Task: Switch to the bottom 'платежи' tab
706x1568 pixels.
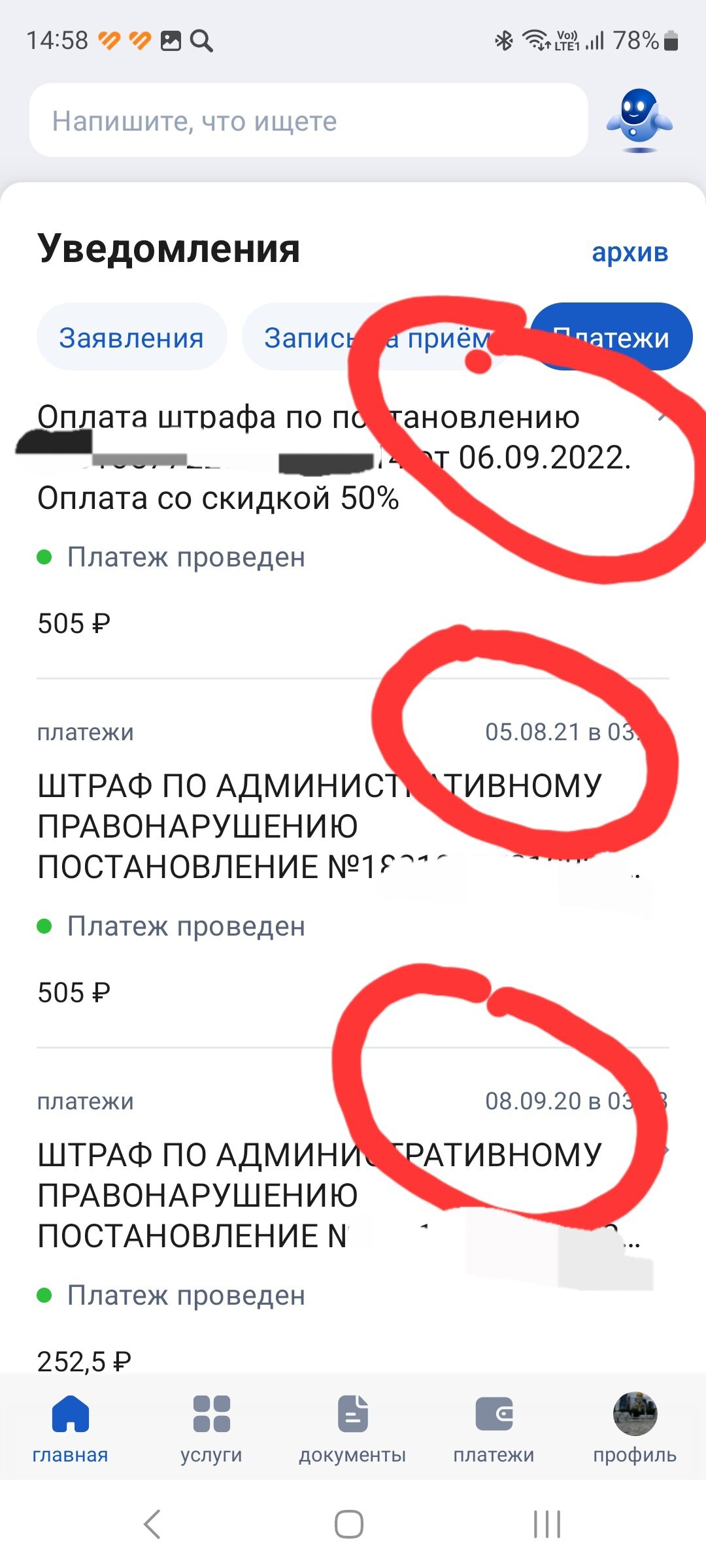Action: [494, 1428]
